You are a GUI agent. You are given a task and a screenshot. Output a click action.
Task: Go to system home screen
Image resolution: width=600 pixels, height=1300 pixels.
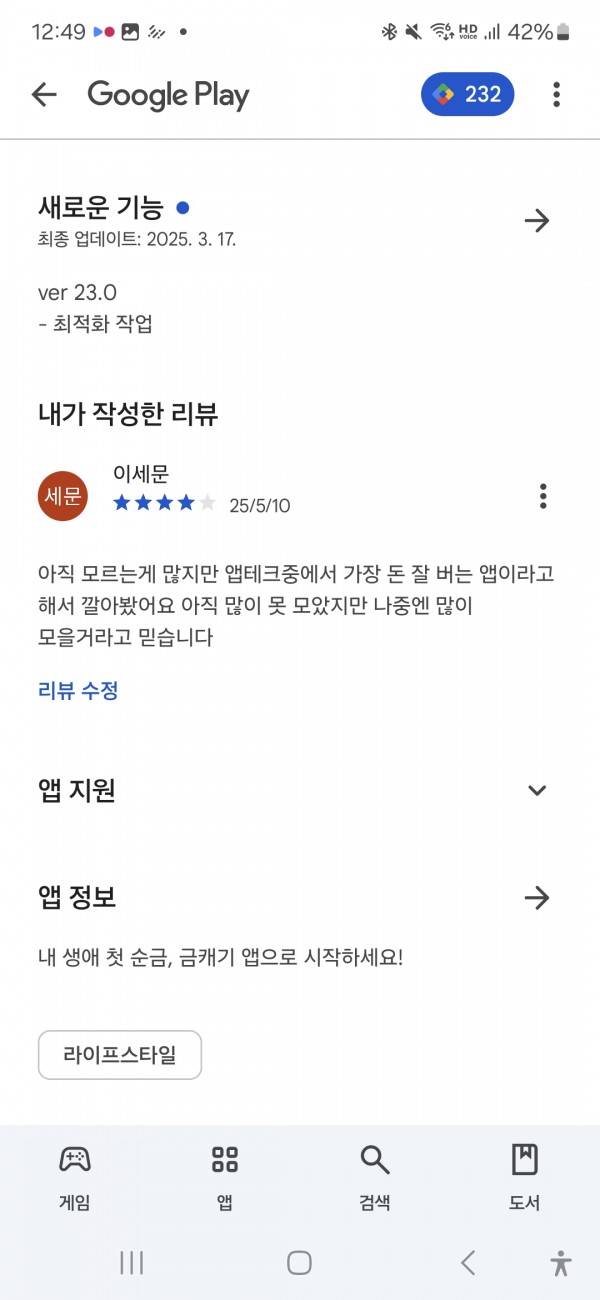[299, 1262]
